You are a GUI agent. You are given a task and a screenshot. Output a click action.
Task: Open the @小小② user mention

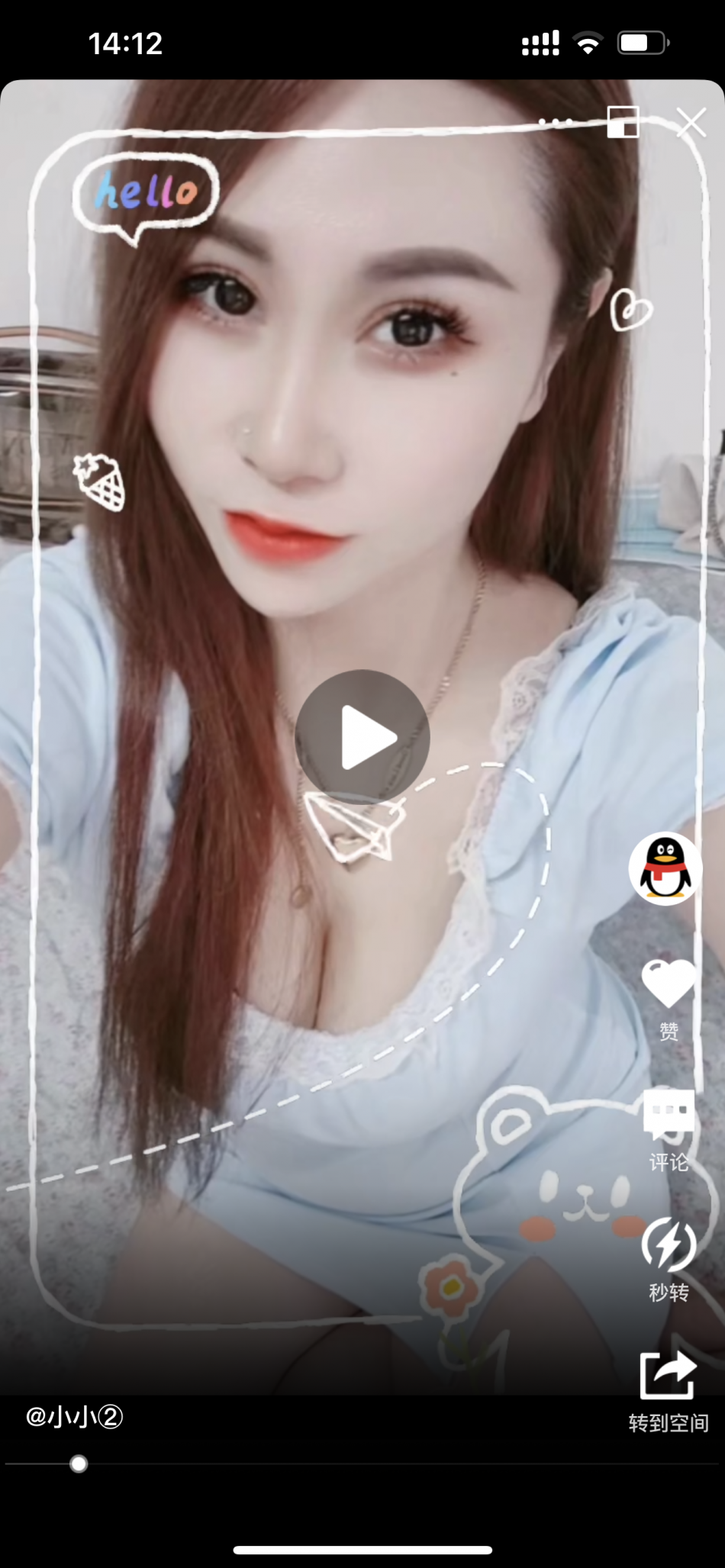(74, 1417)
